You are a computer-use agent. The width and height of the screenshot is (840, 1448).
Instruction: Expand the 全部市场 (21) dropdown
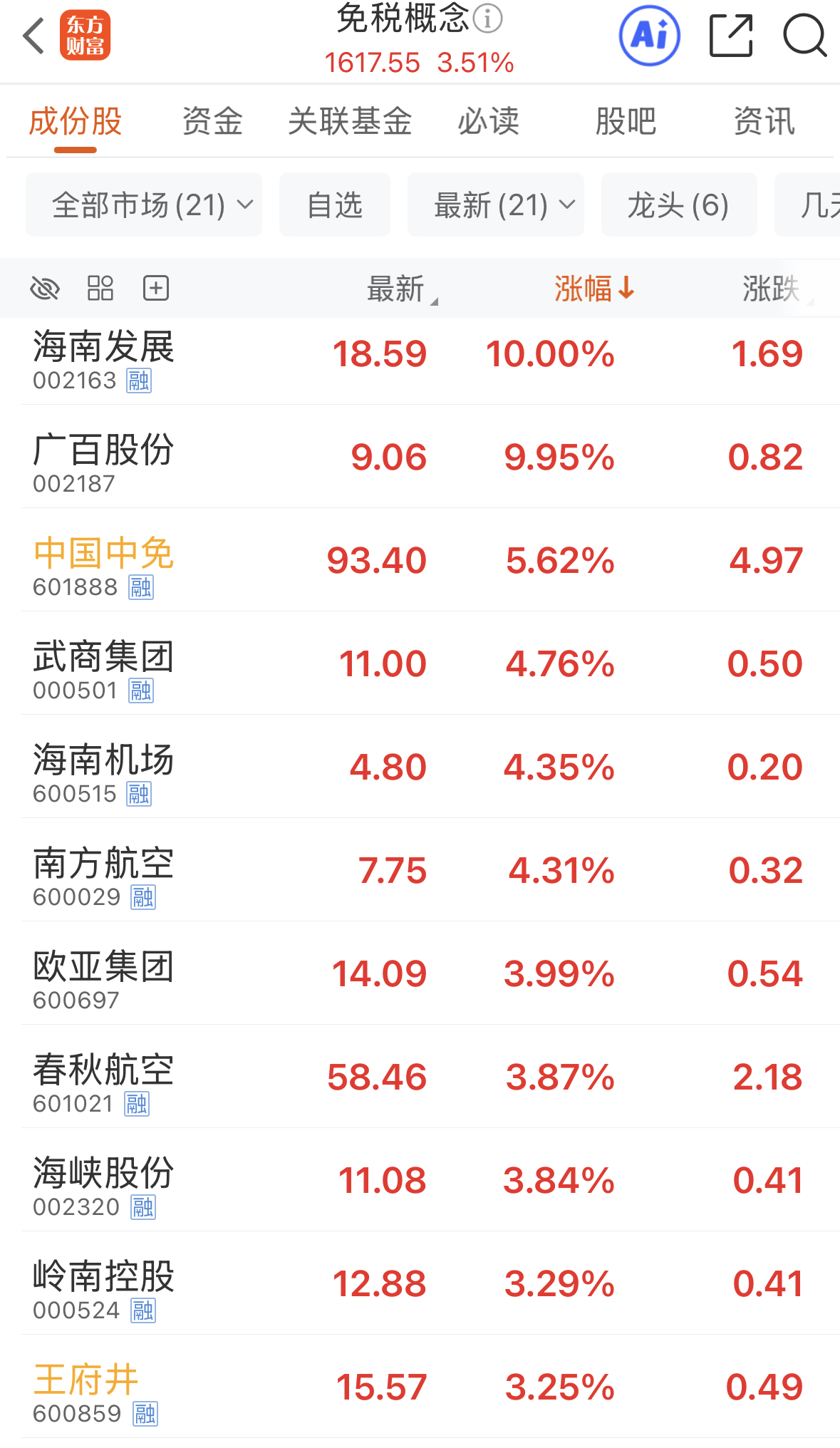click(144, 205)
